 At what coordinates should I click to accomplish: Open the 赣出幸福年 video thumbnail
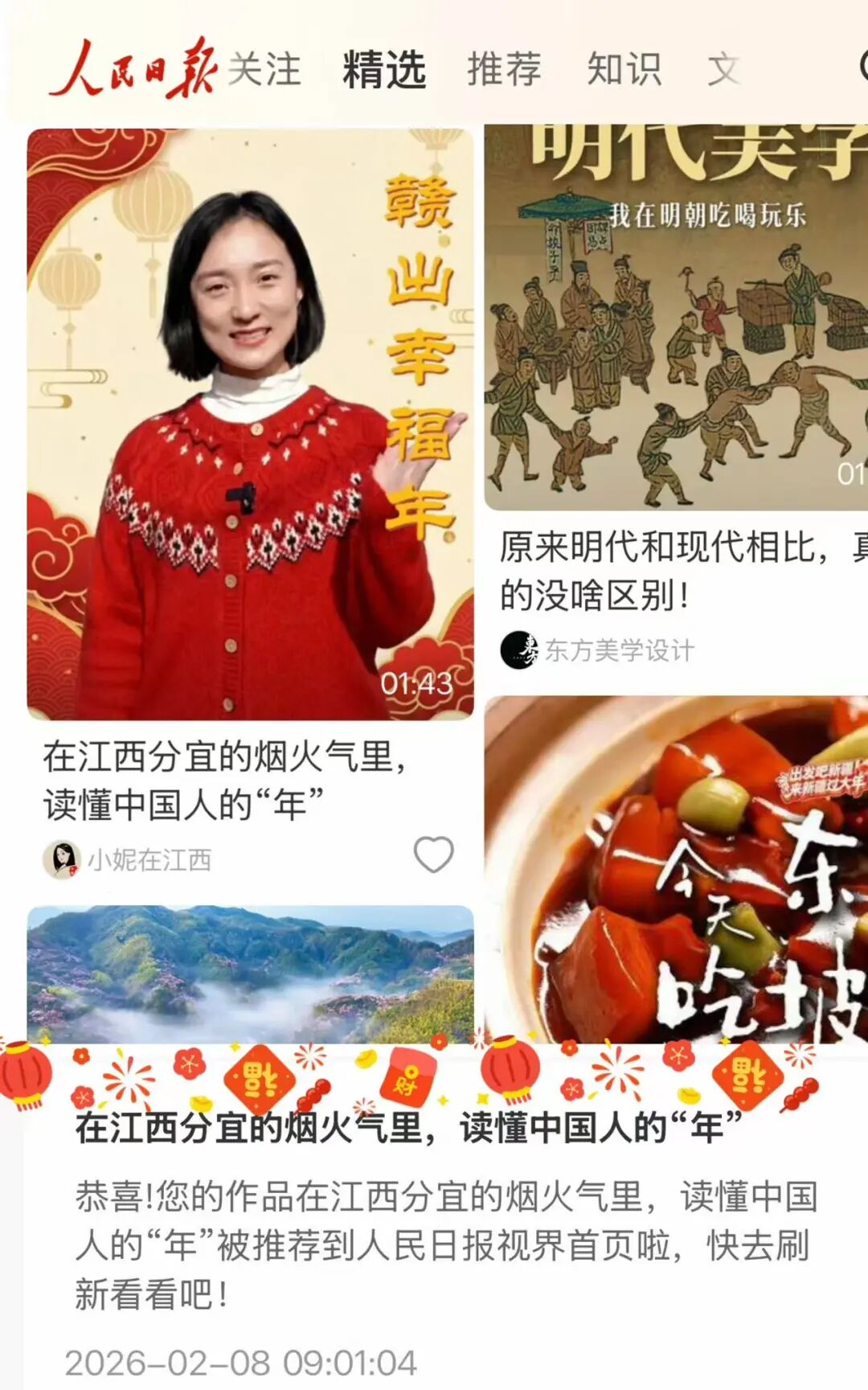point(250,424)
